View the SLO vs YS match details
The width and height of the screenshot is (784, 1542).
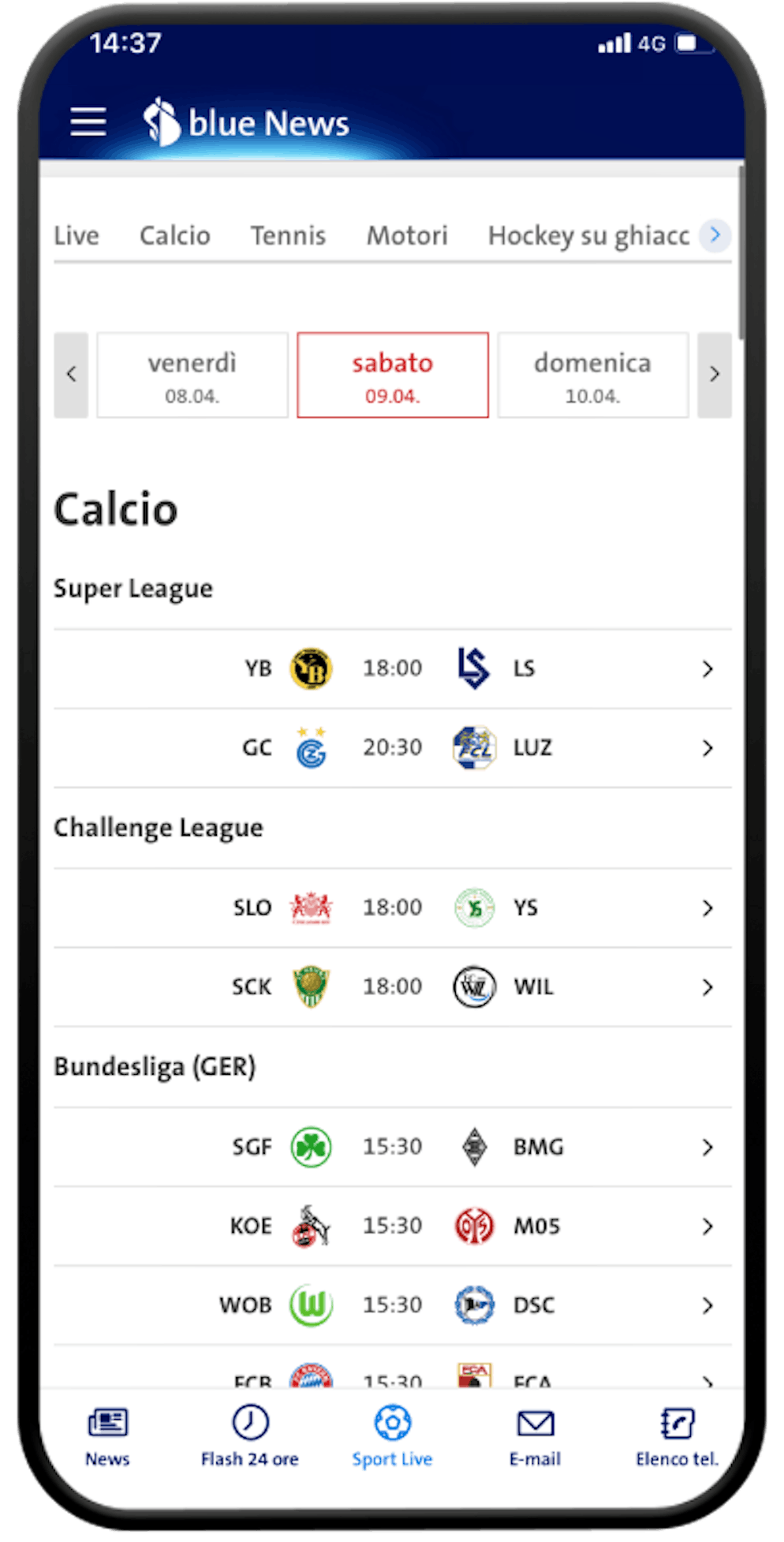pyautogui.click(x=393, y=908)
